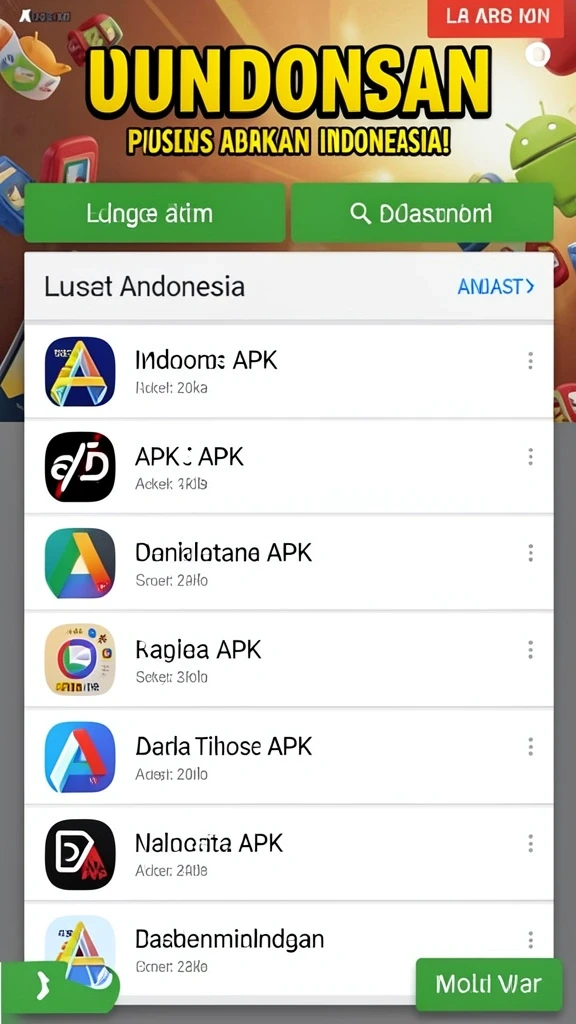Tap the green search button beside Ldngce atim
Screen dimensions: 576x1024
coord(422,213)
